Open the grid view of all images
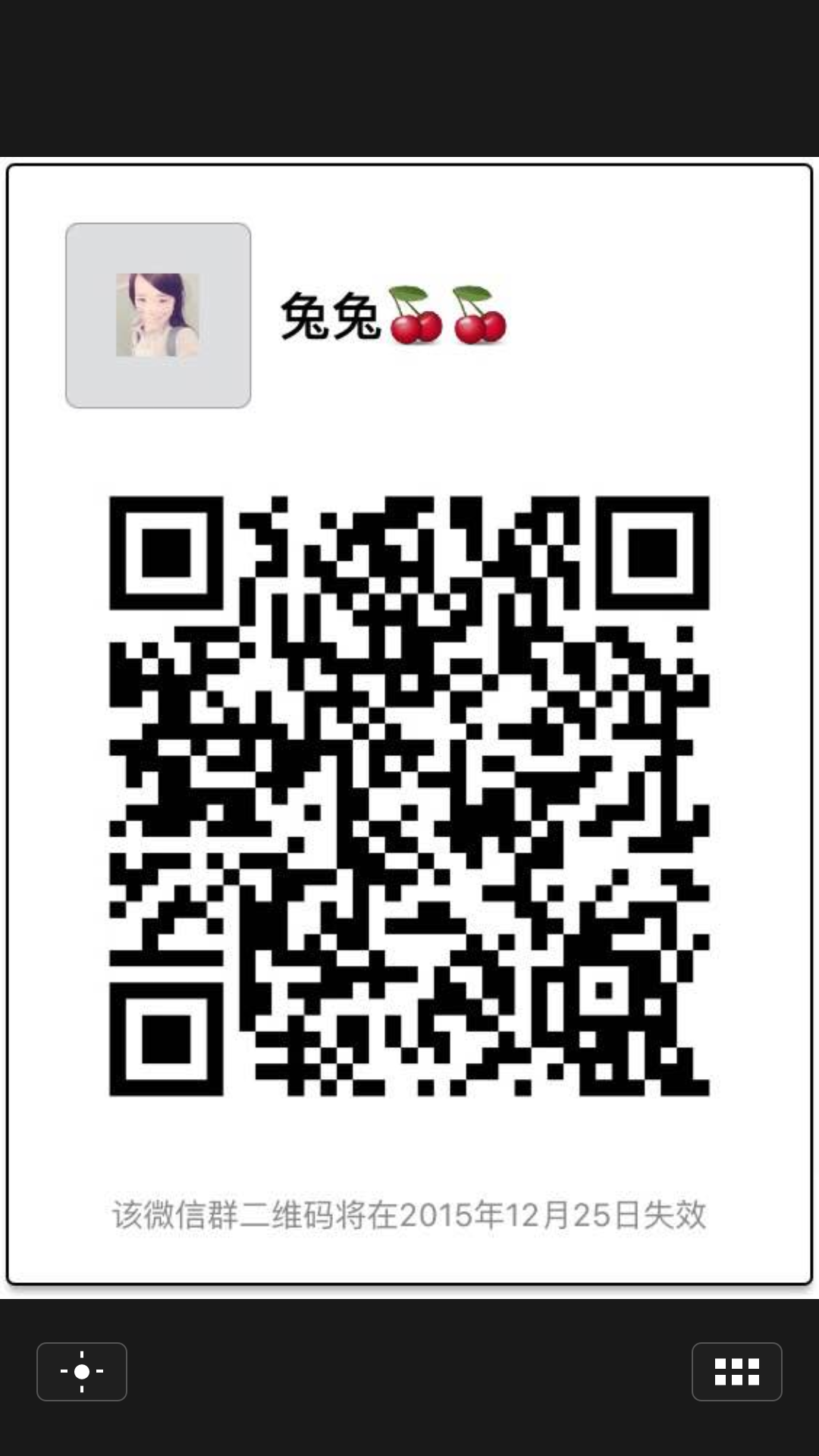819x1456 pixels. pyautogui.click(x=736, y=1372)
